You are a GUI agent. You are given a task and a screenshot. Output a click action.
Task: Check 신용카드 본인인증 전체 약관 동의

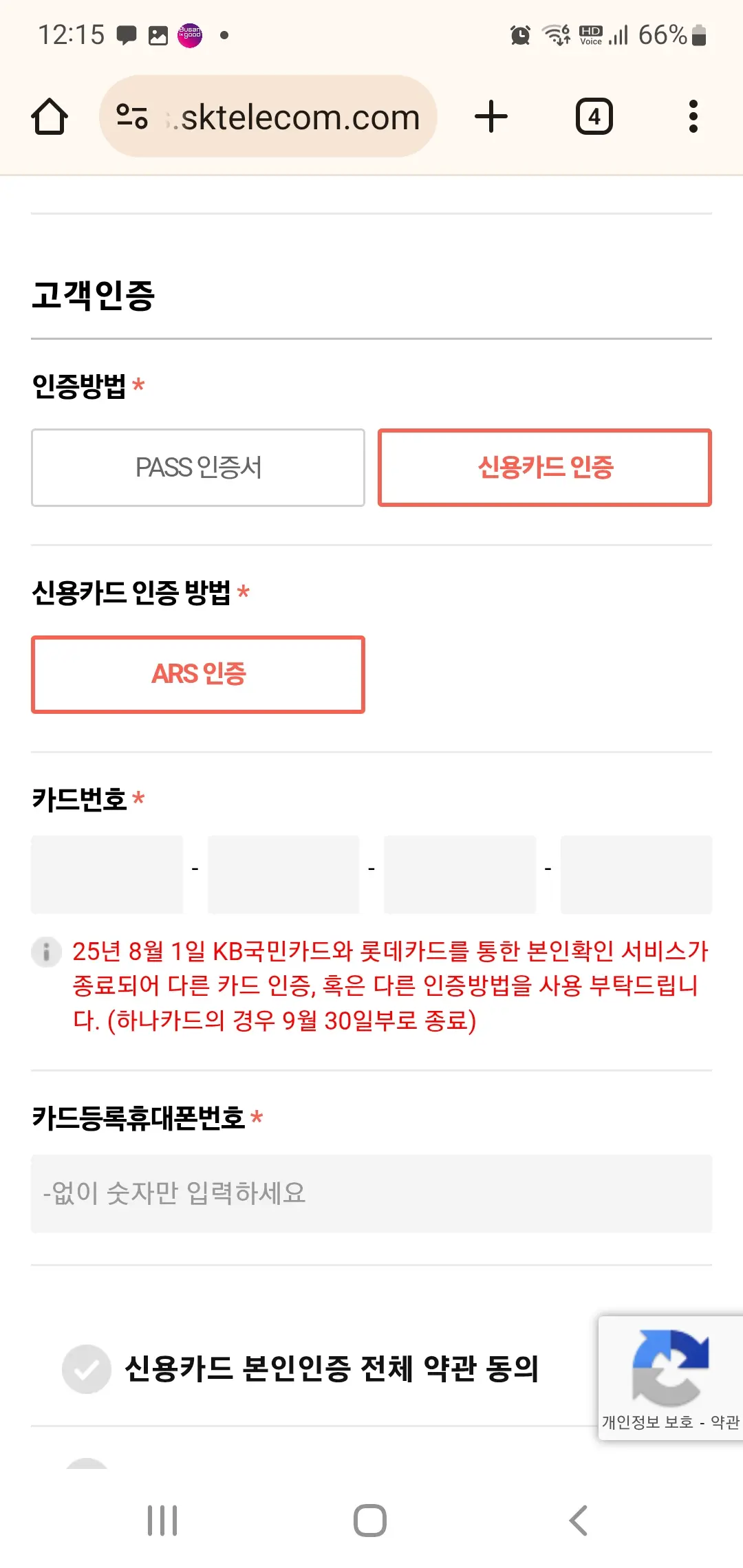[87, 1369]
